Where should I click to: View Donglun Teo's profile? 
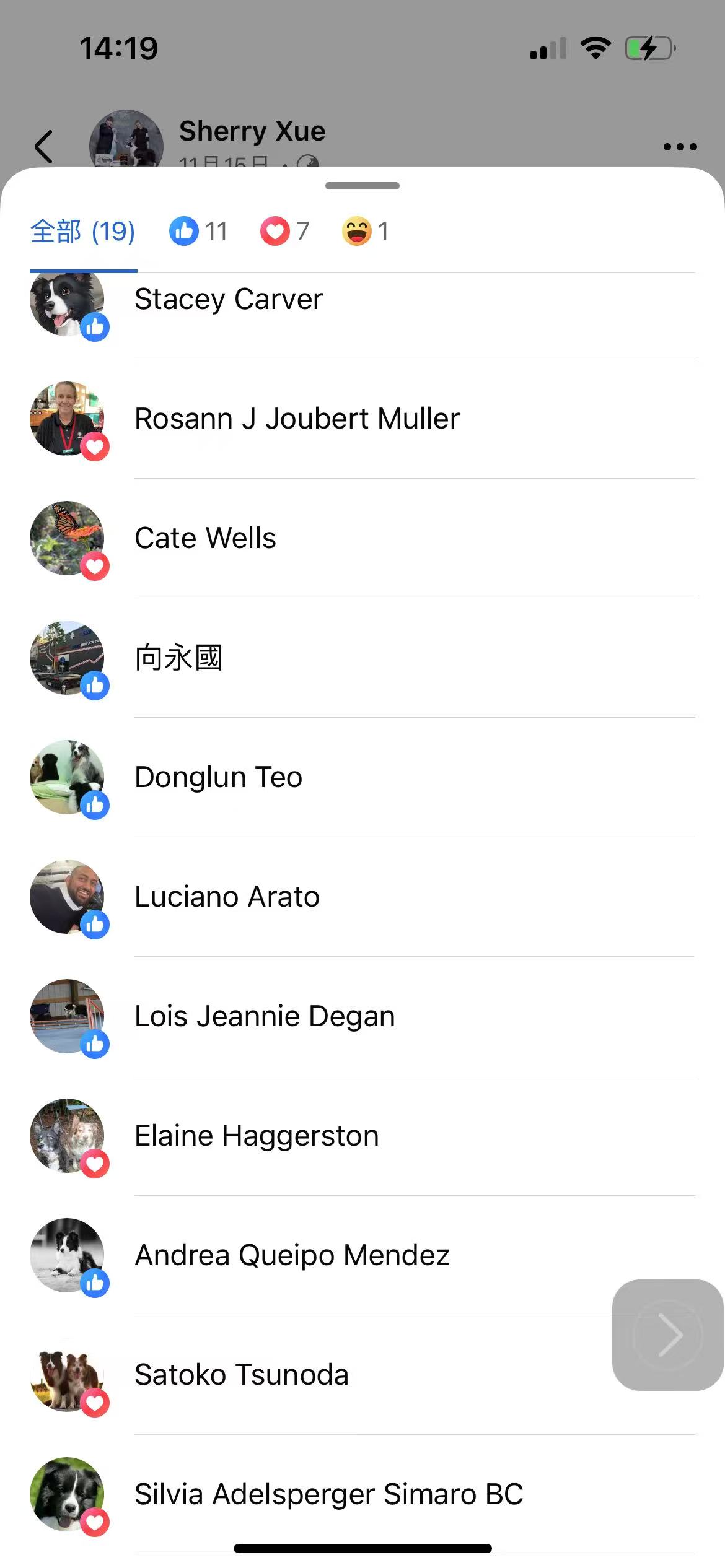(x=218, y=777)
